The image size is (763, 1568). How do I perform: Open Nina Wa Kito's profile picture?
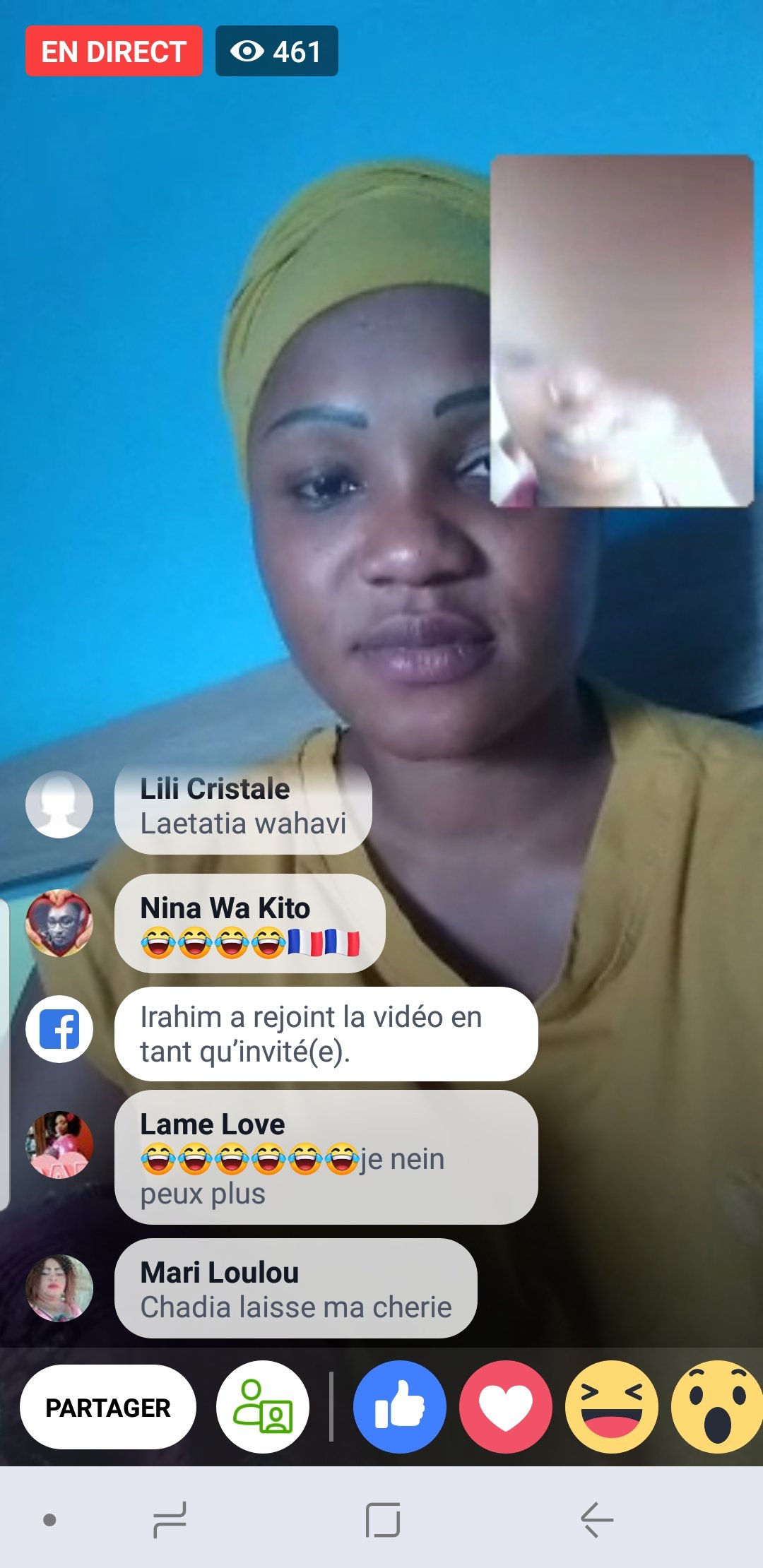pos(59,923)
